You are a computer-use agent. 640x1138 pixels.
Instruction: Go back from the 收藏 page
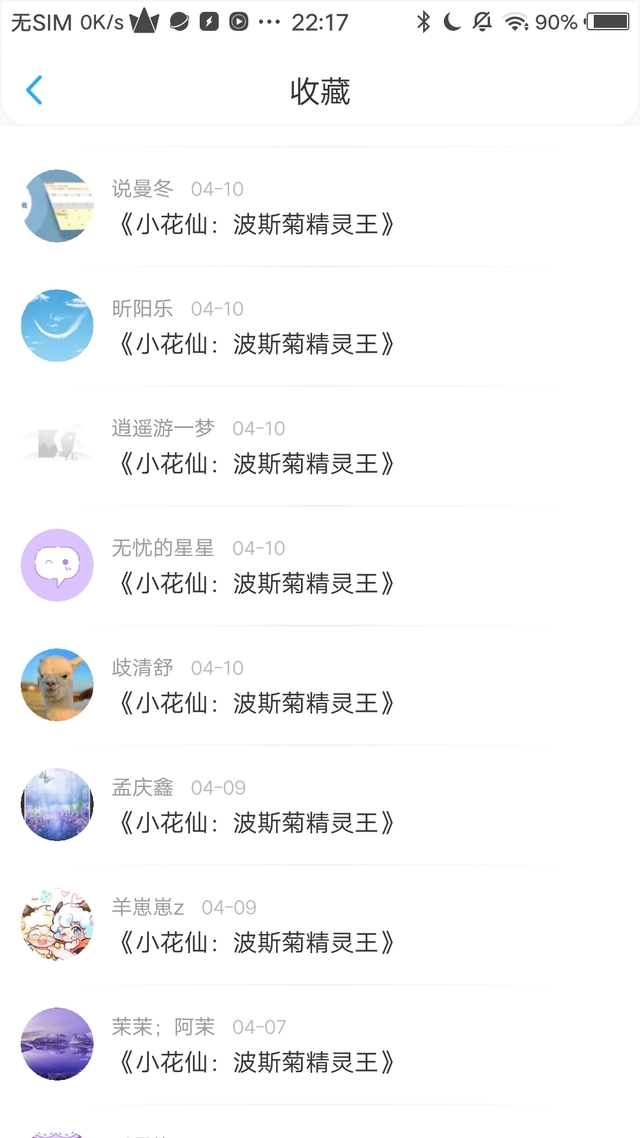(x=34, y=90)
